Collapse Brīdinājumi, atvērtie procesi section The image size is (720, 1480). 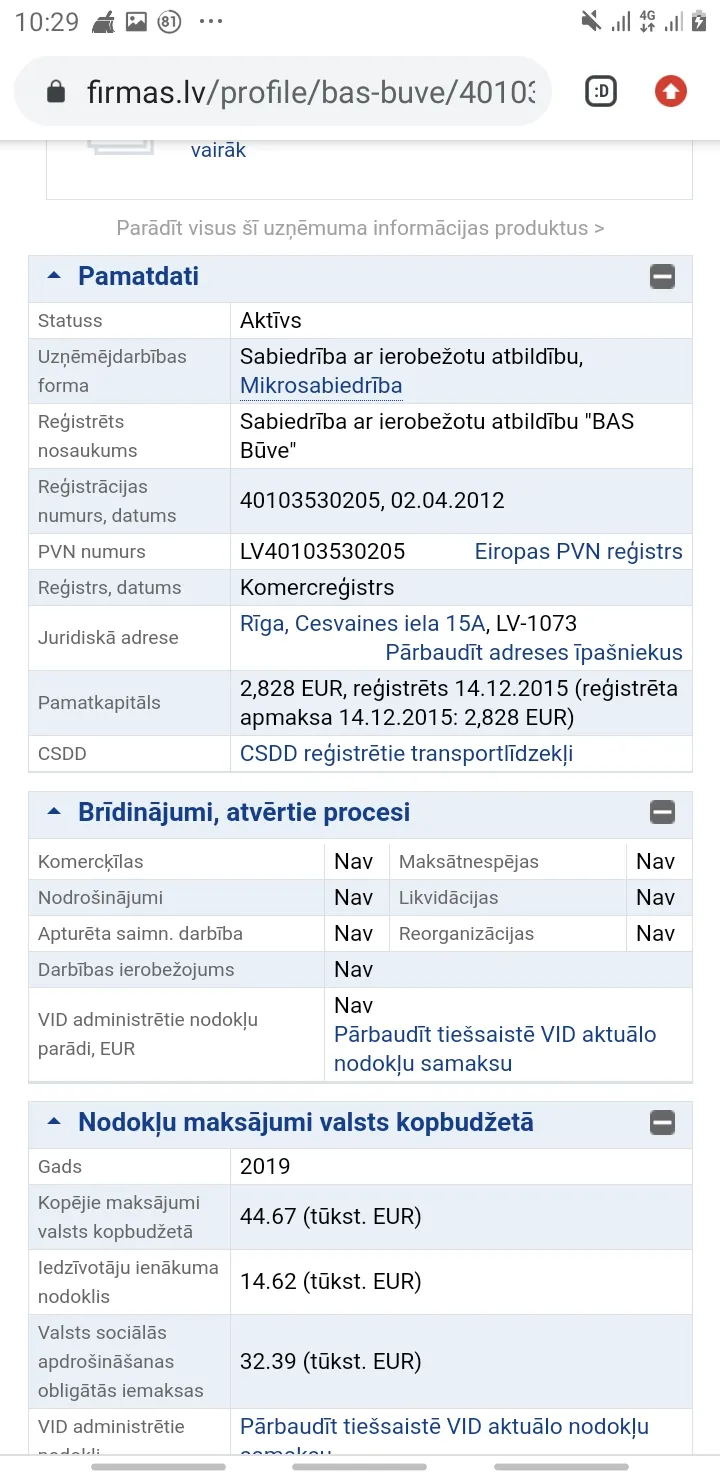pyautogui.click(x=662, y=812)
